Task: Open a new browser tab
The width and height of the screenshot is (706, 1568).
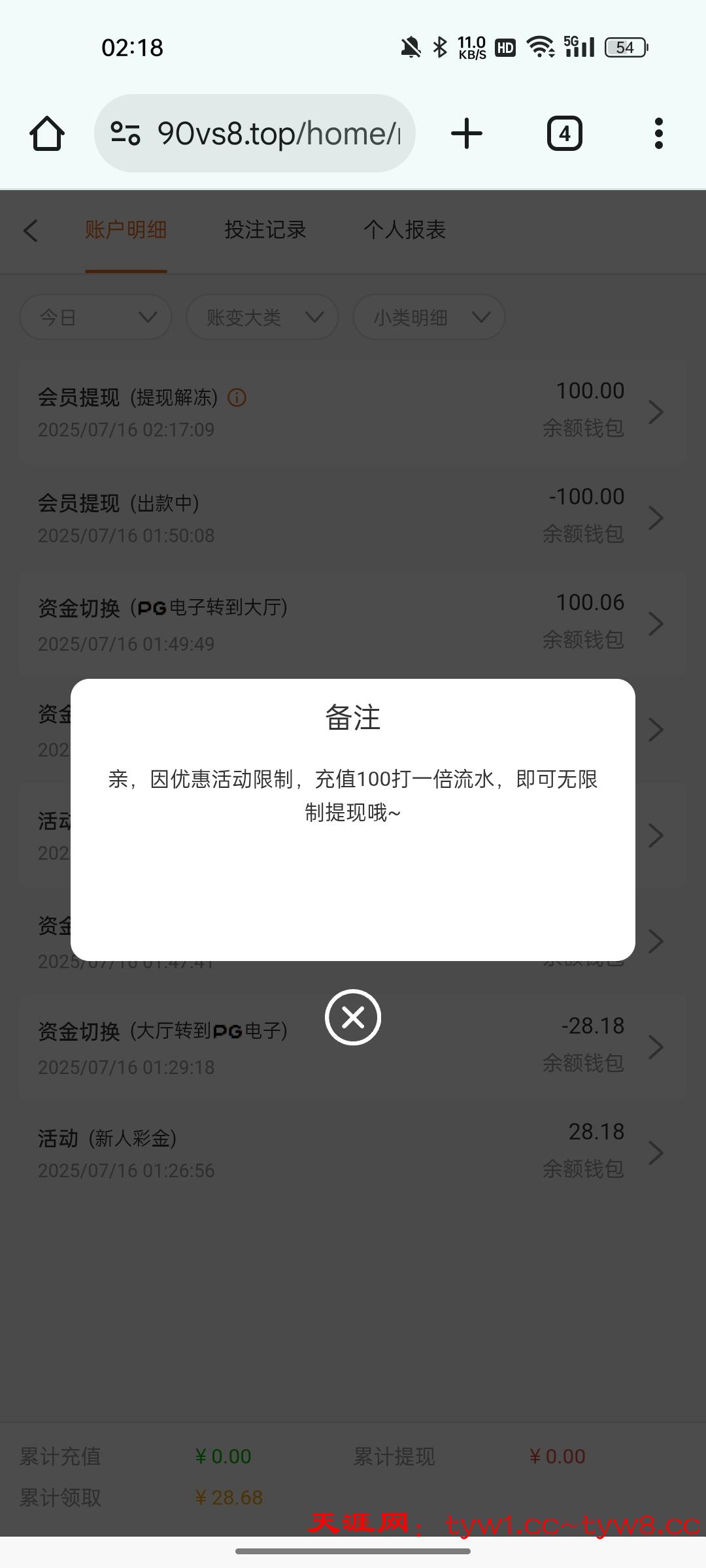Action: pos(467,134)
